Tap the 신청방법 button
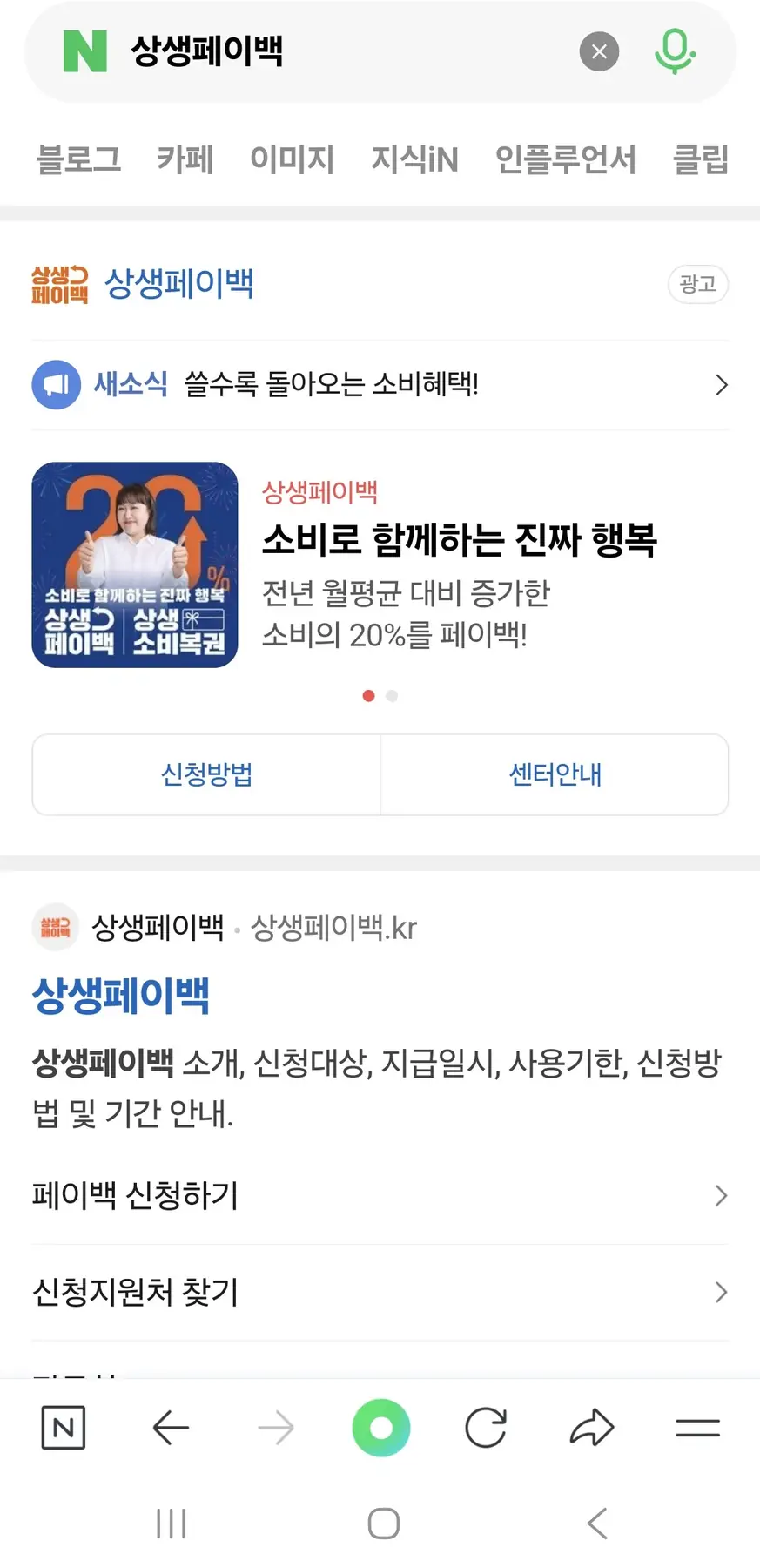This screenshot has height=1568, width=760. pos(206,774)
